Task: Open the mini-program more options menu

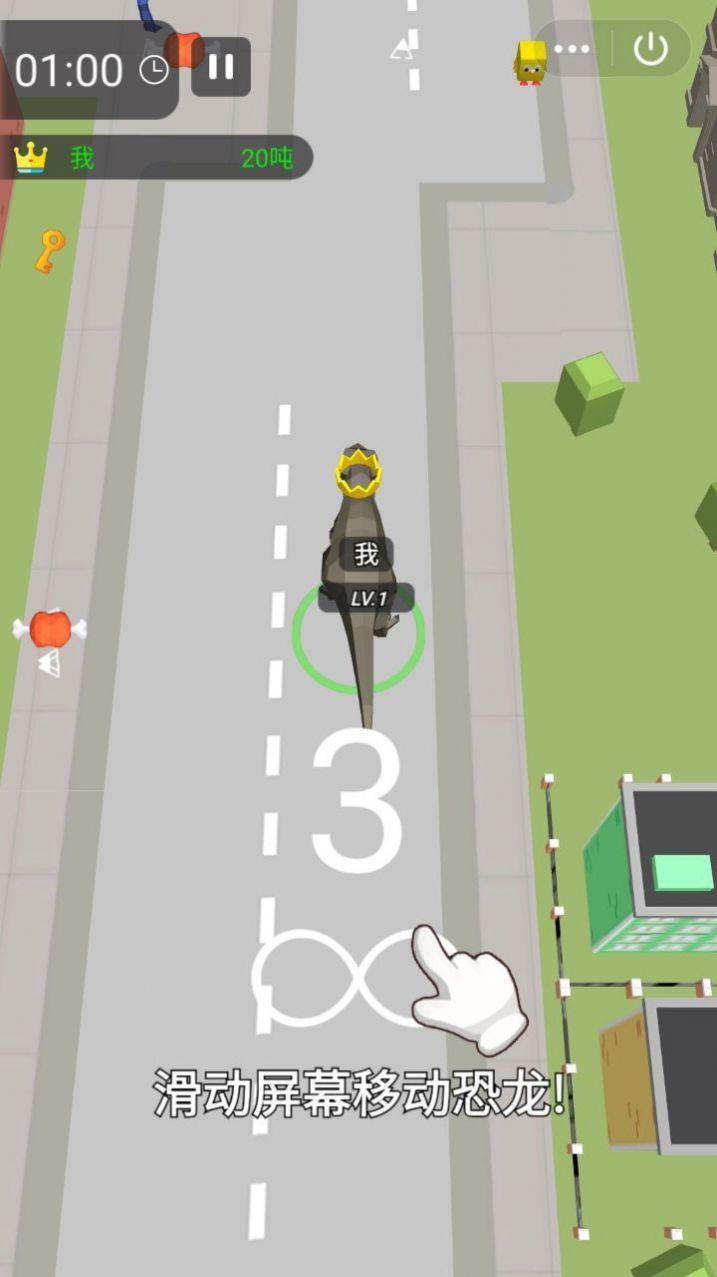Action: point(572,49)
